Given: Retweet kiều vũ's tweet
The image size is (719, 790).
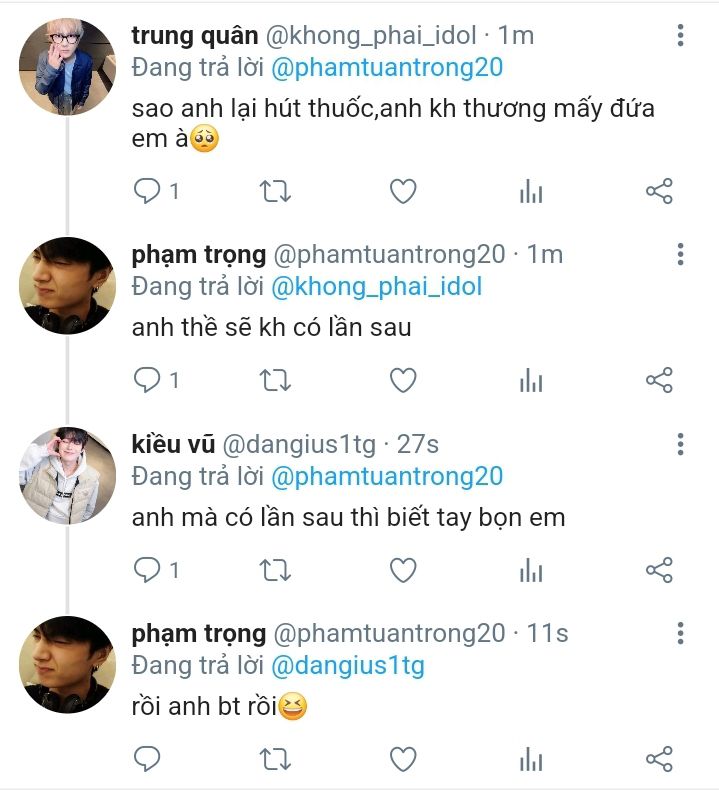Looking at the screenshot, I should [275, 570].
